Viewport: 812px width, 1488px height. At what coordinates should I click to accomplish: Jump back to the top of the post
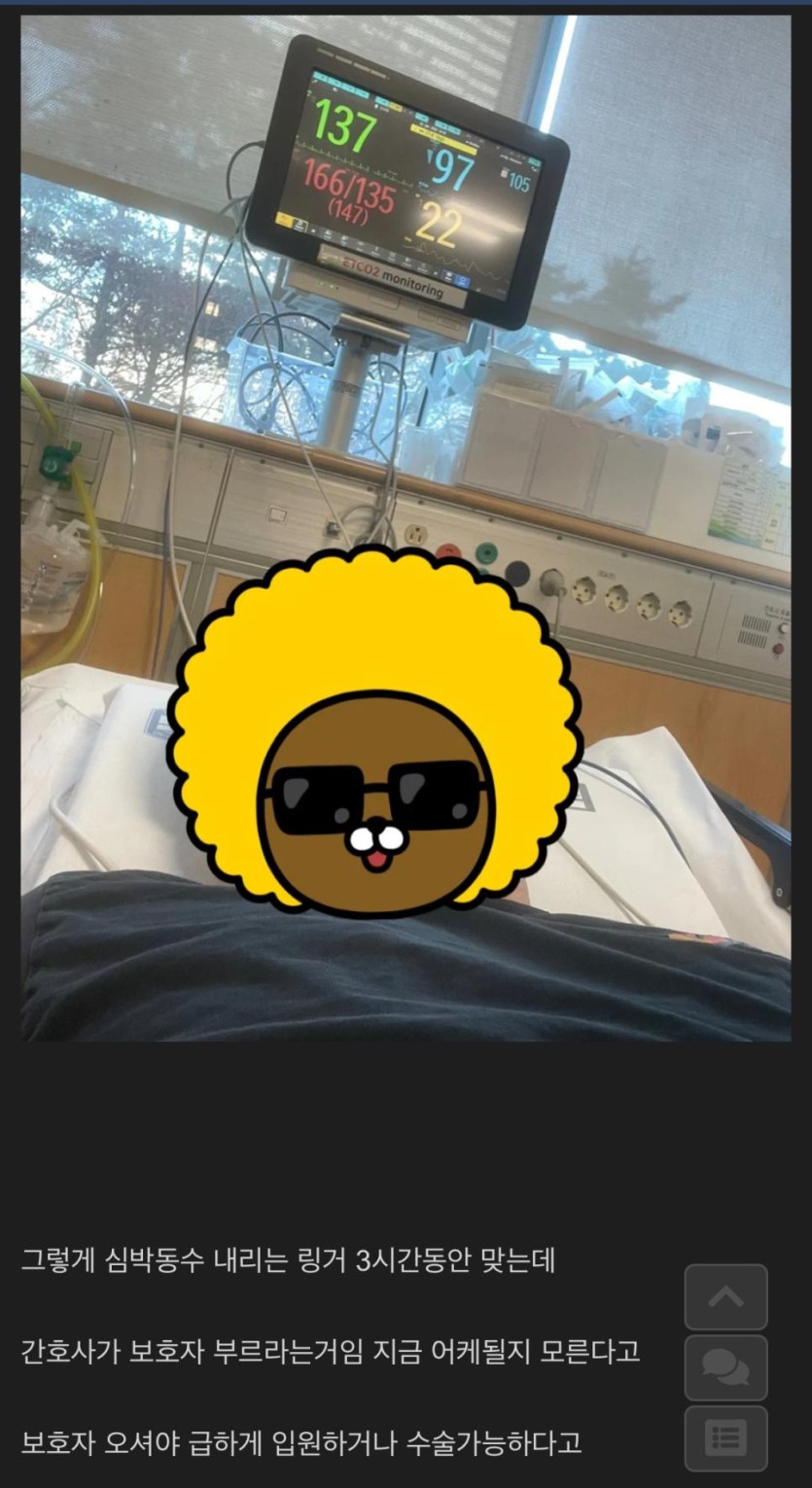click(x=725, y=1296)
